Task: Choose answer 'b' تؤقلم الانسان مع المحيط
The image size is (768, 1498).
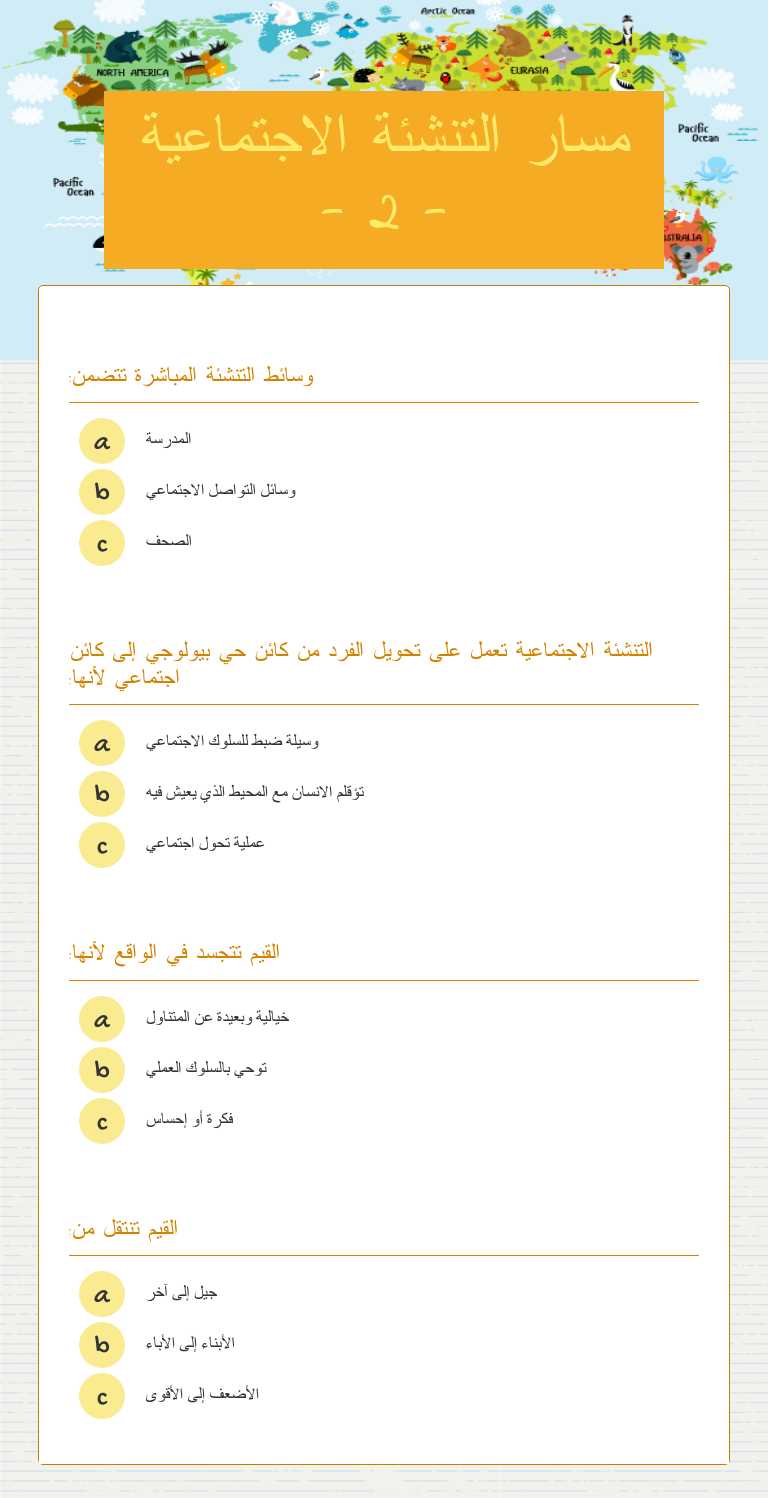Action: coord(101,793)
